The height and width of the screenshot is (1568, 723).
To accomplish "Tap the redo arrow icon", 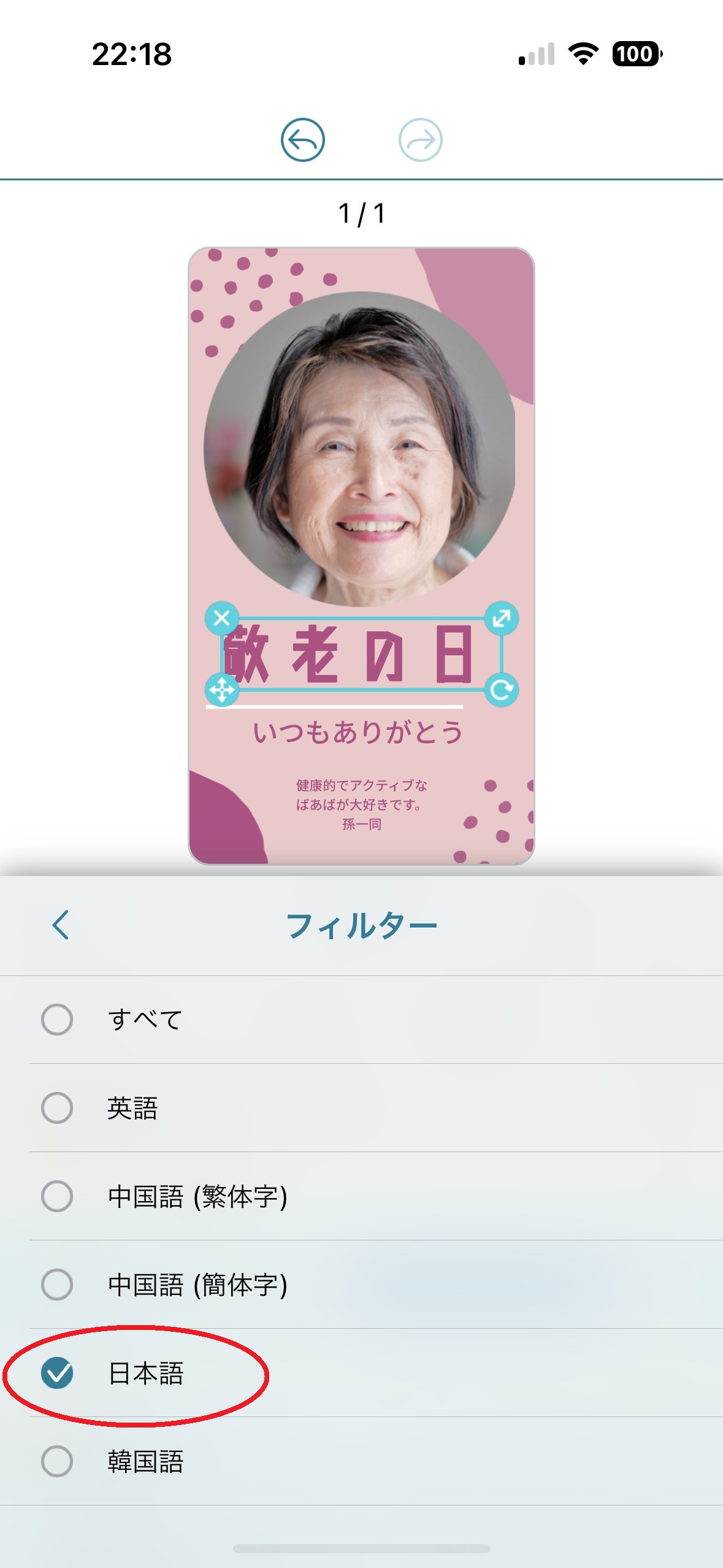I will 420,140.
